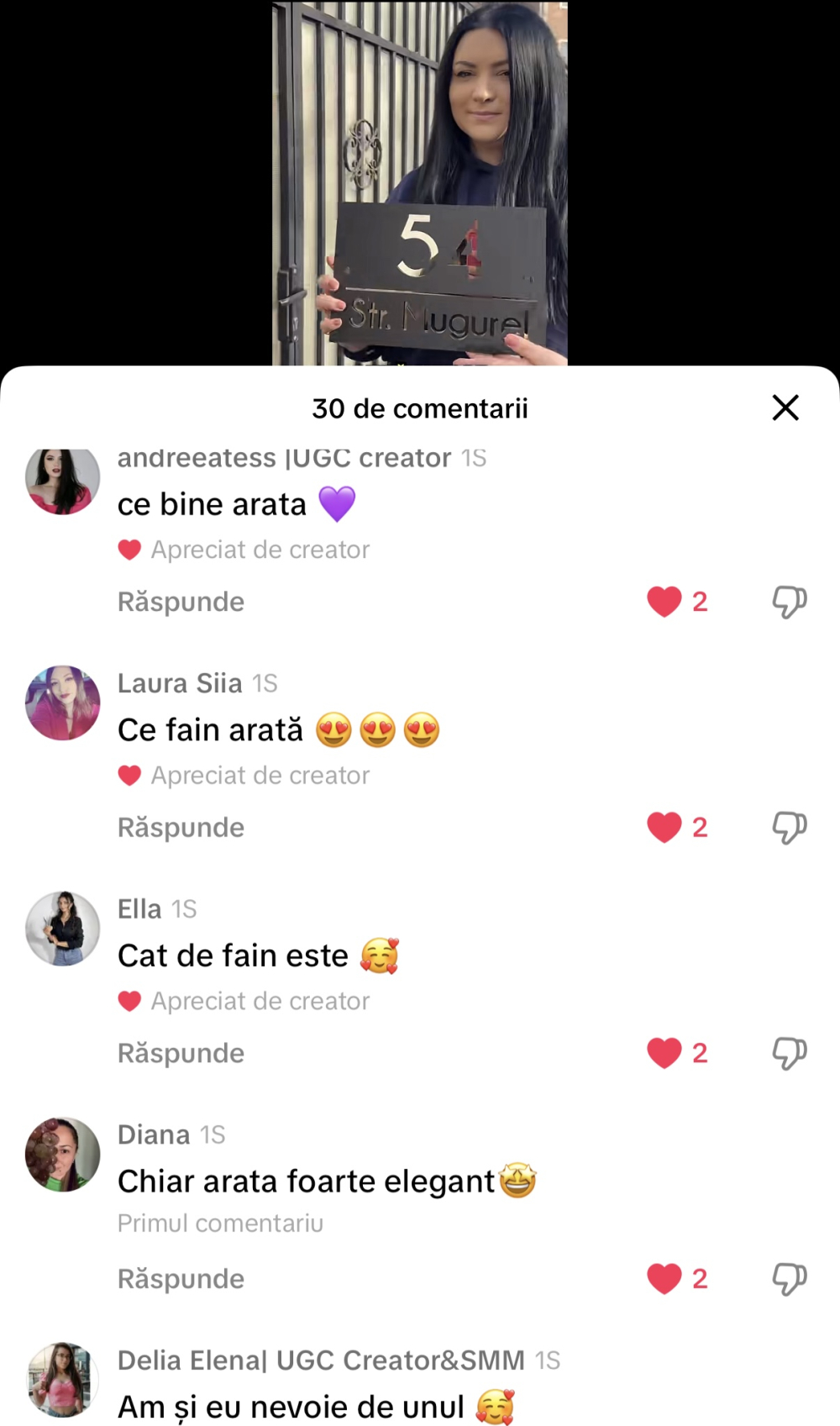Reply to Laura Siia's comment

pyautogui.click(x=181, y=828)
